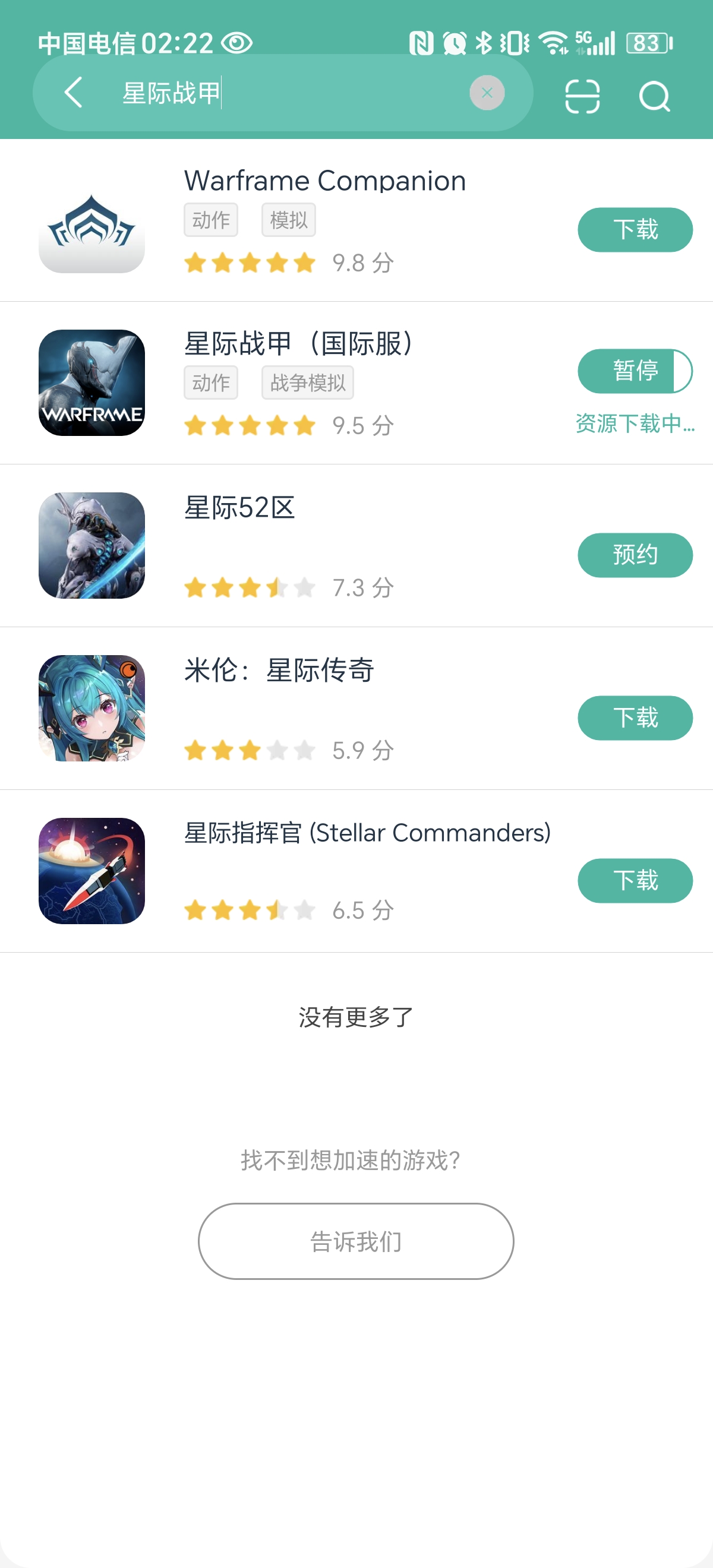Tap the 没有更多了 list footer
This screenshot has width=713, height=1568.
[356, 1015]
